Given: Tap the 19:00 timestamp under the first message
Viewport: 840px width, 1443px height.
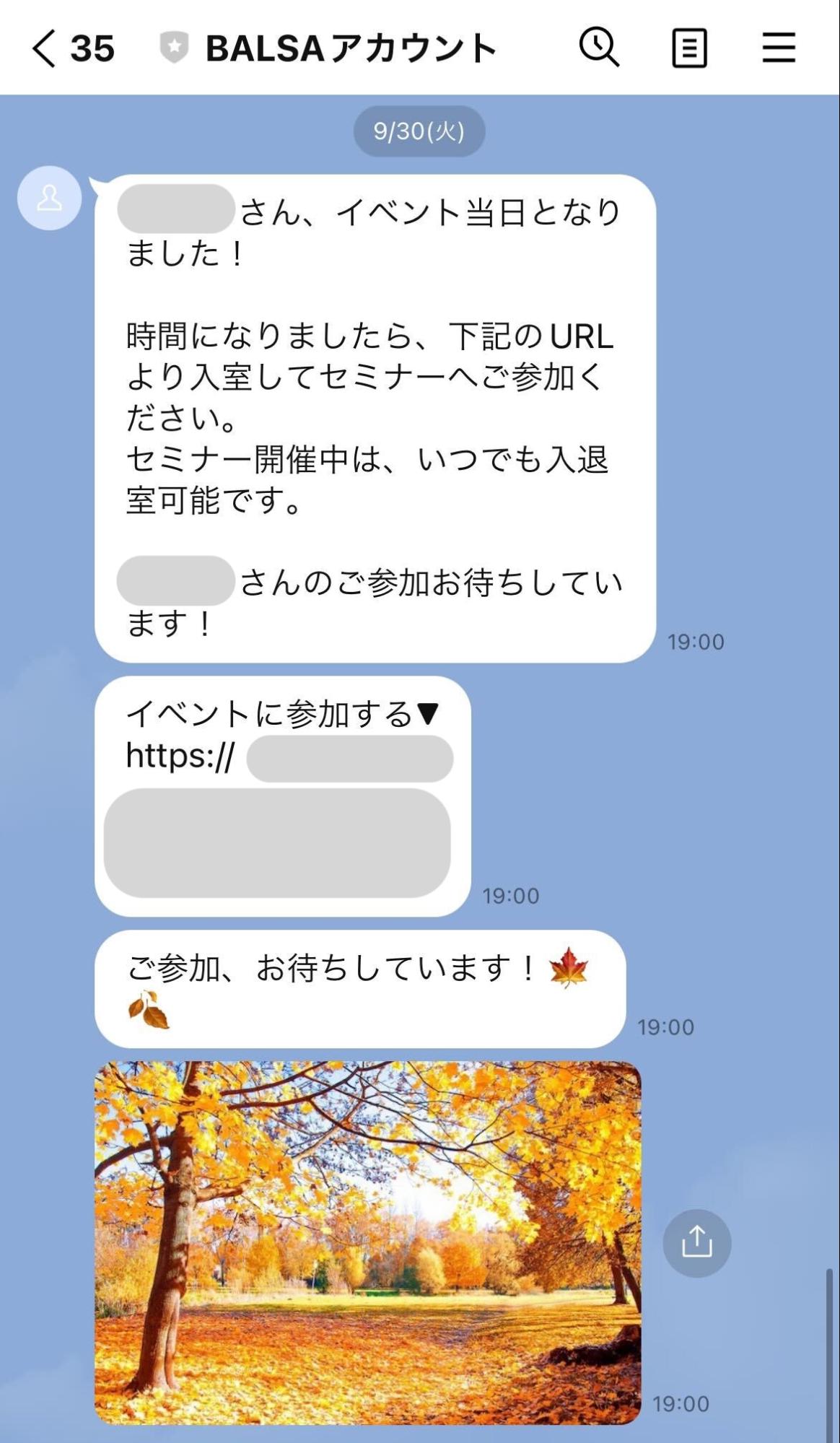Looking at the screenshot, I should pos(696,640).
